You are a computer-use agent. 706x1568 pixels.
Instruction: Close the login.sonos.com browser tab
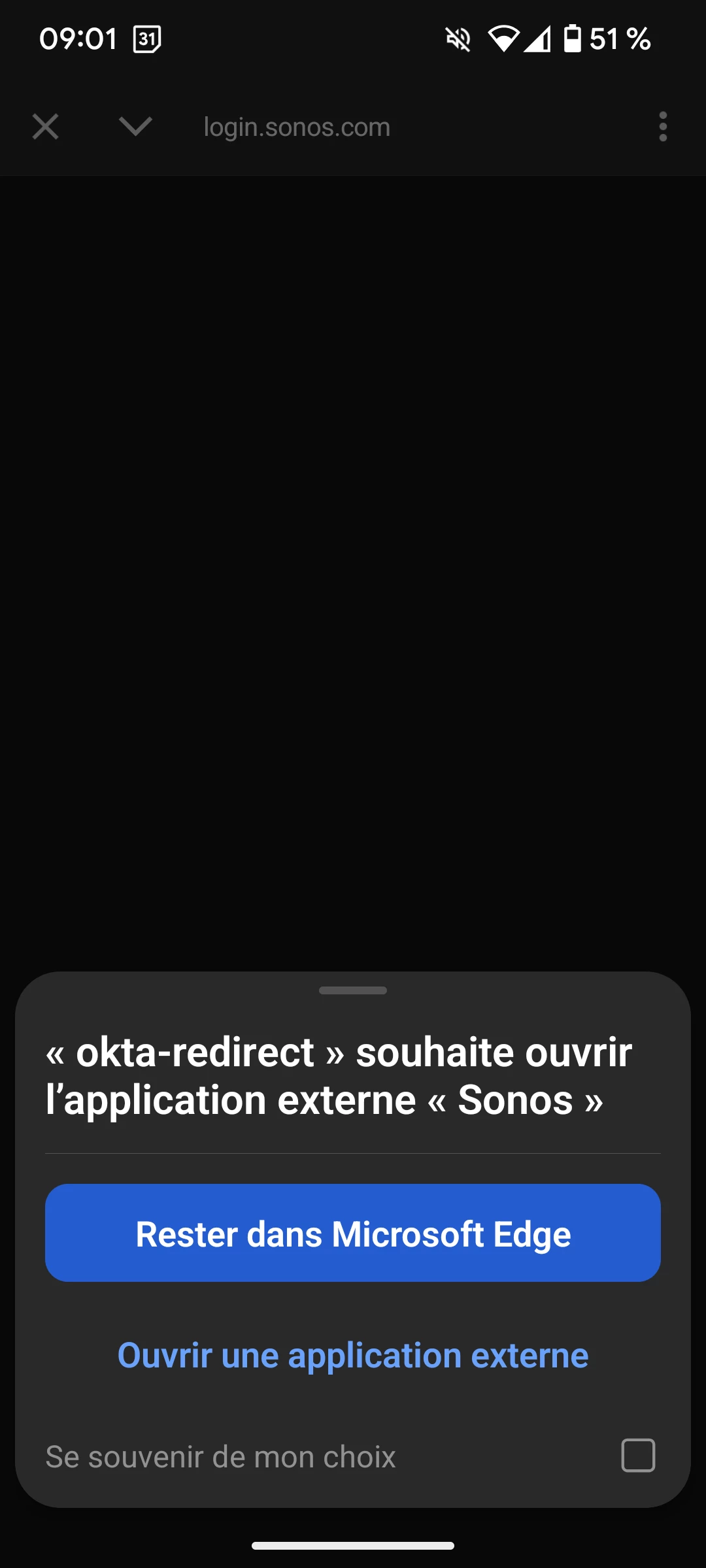(x=45, y=127)
